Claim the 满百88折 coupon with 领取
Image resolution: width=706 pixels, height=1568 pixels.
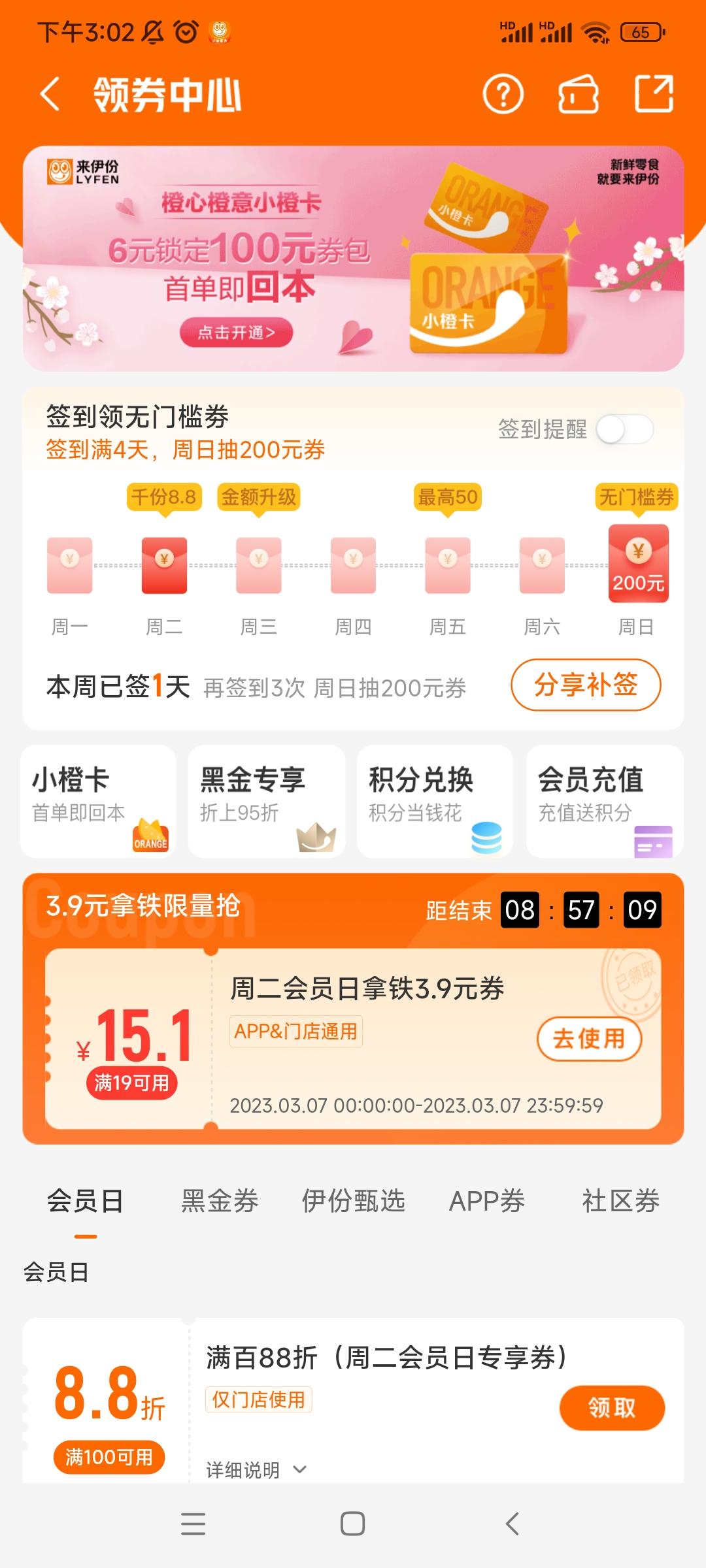click(612, 1407)
